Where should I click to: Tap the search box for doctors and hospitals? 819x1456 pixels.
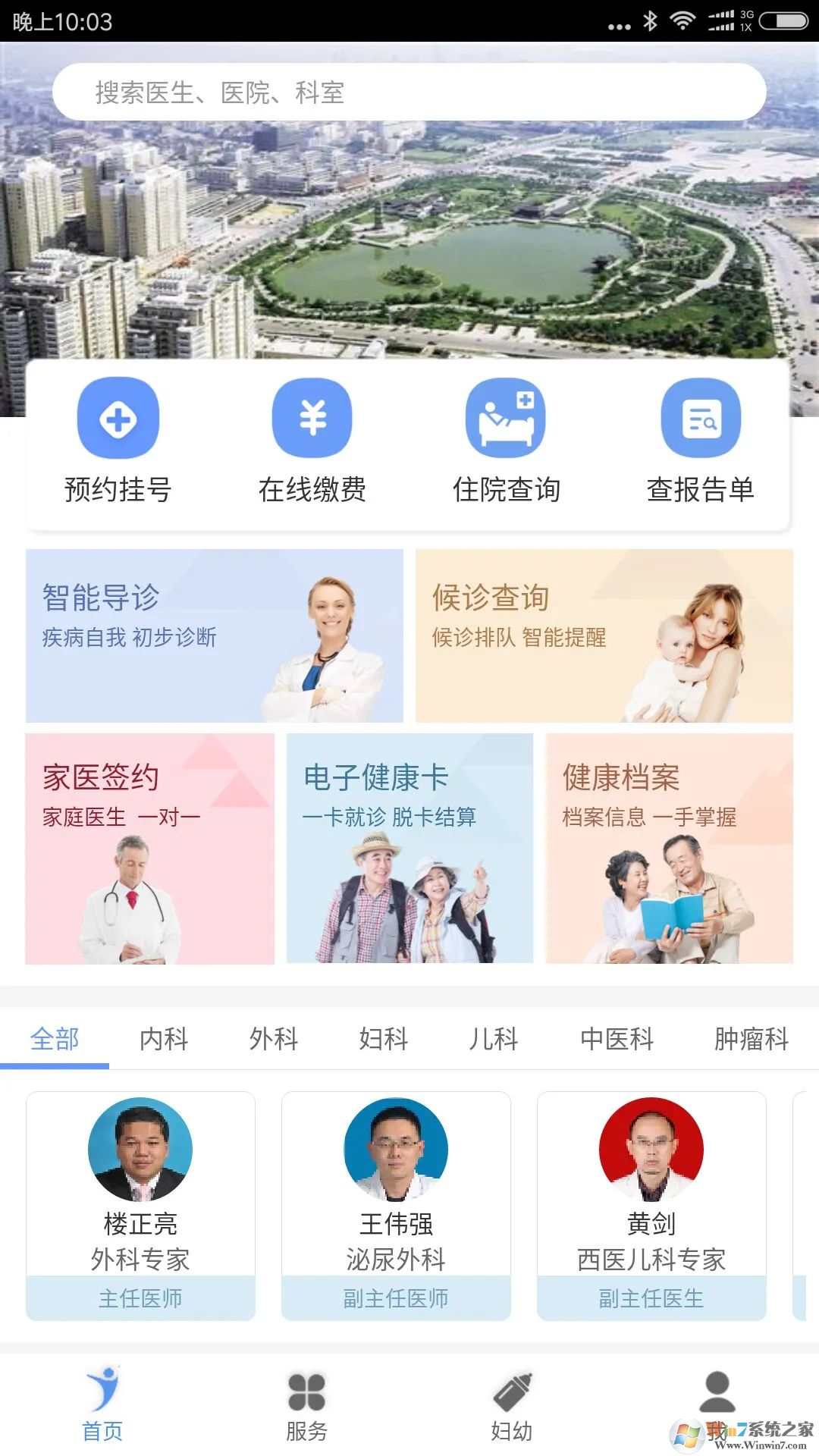(409, 93)
